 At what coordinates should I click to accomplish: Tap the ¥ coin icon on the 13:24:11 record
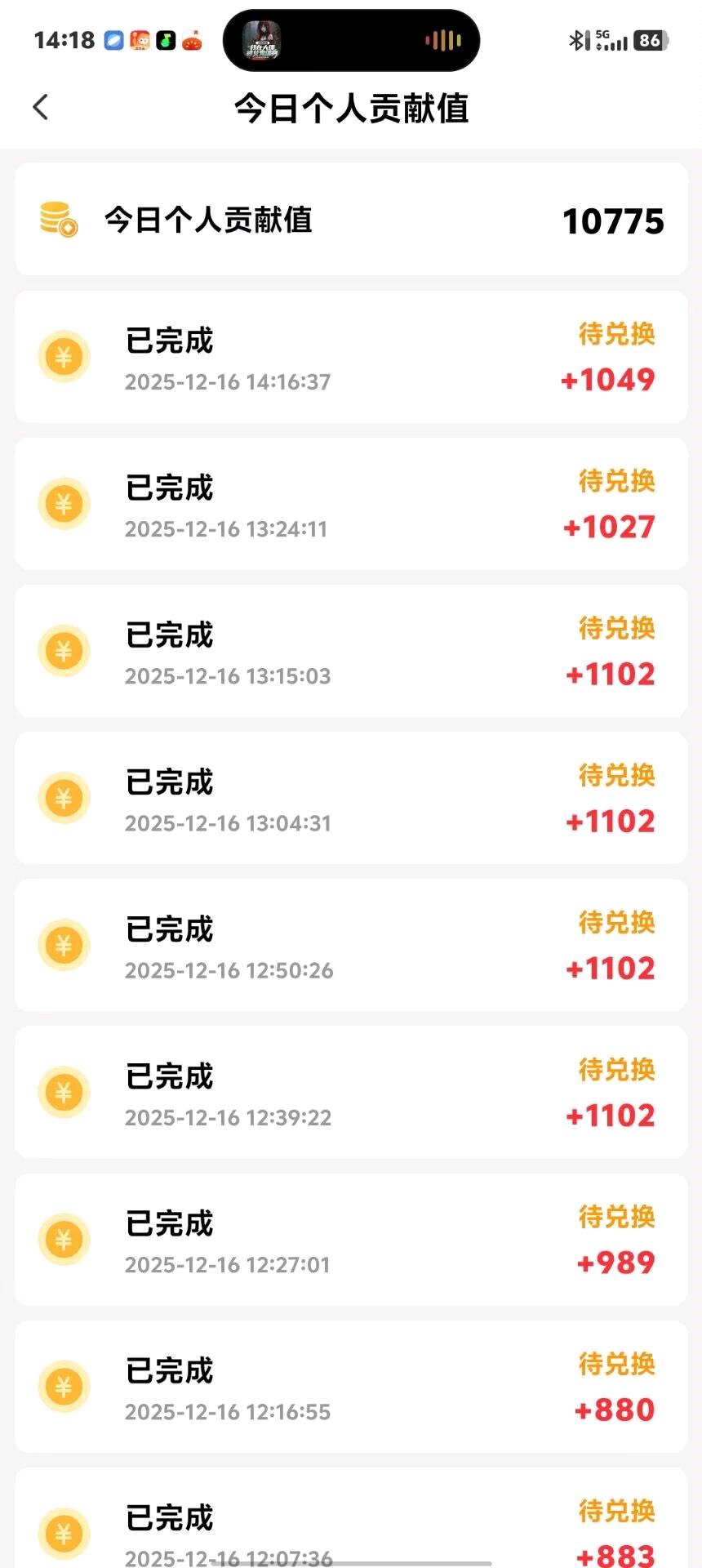tap(64, 503)
